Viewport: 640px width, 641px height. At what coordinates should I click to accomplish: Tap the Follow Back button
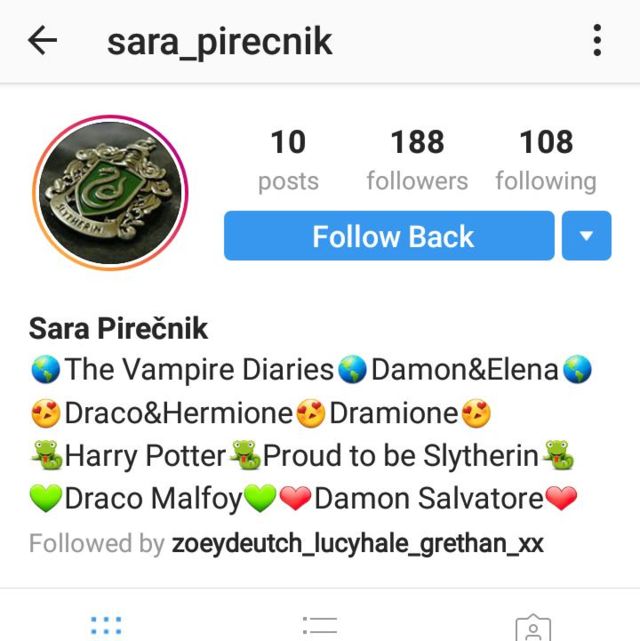pos(389,236)
